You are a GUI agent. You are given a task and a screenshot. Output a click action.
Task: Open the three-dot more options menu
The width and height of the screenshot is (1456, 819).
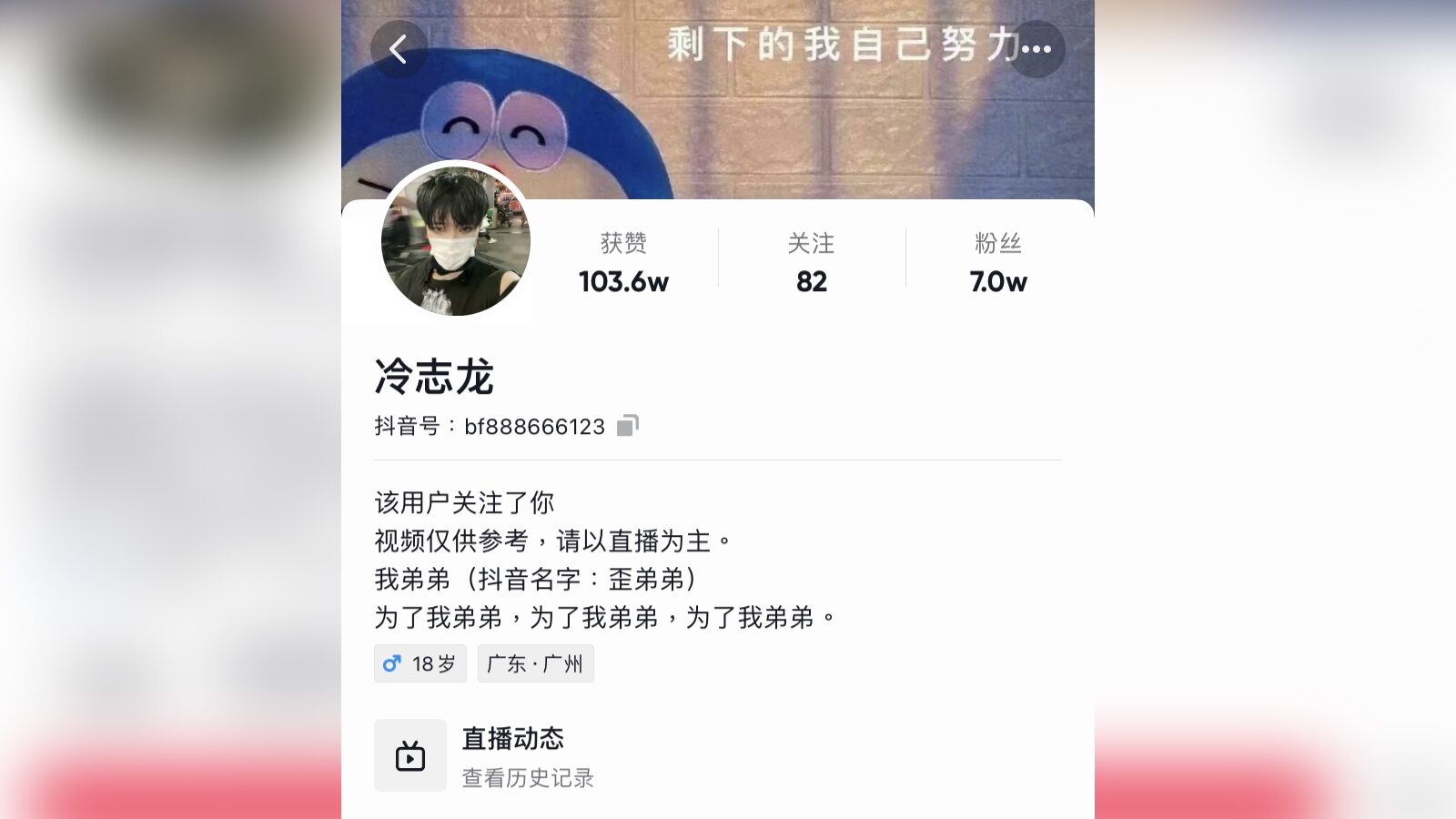pyautogui.click(x=1036, y=49)
